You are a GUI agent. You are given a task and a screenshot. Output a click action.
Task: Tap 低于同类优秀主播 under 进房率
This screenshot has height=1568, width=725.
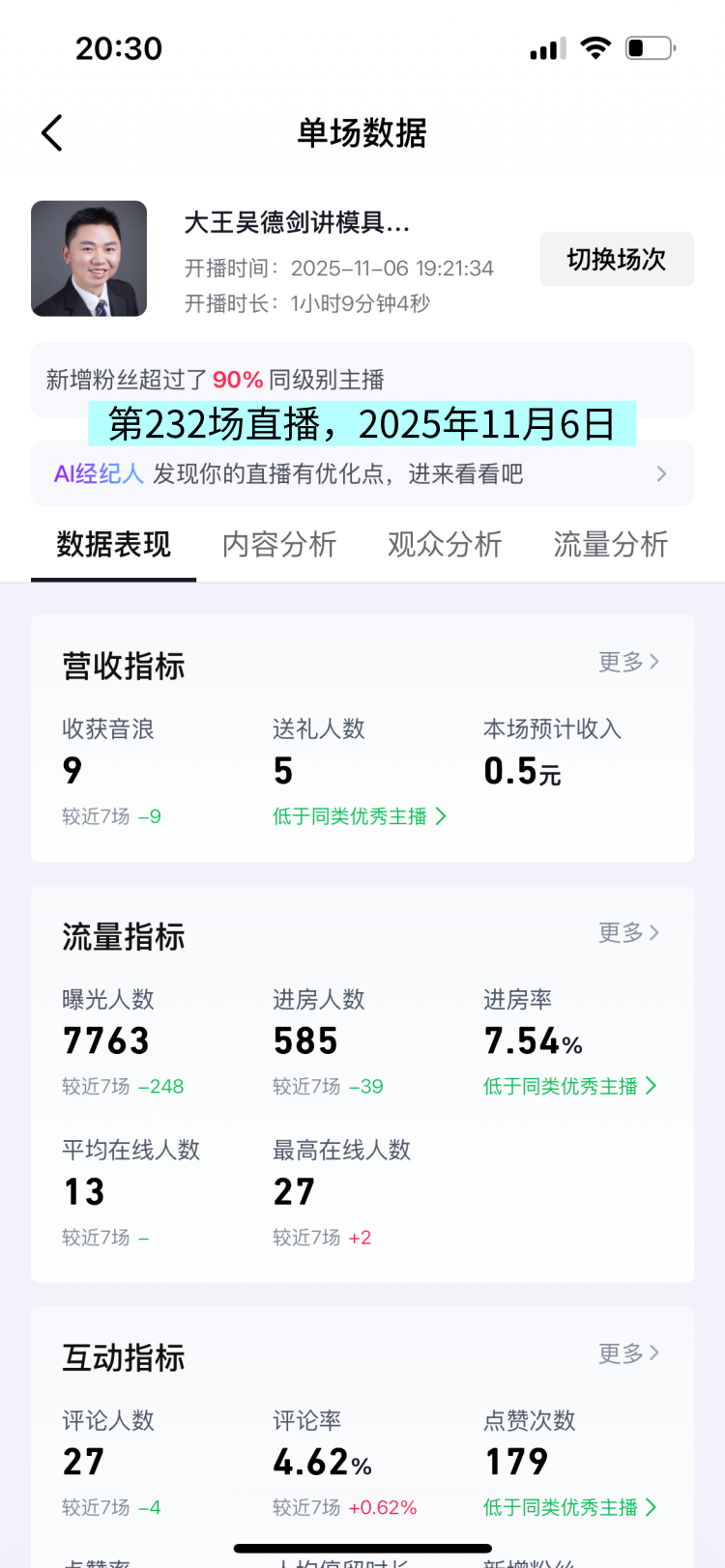[569, 1086]
